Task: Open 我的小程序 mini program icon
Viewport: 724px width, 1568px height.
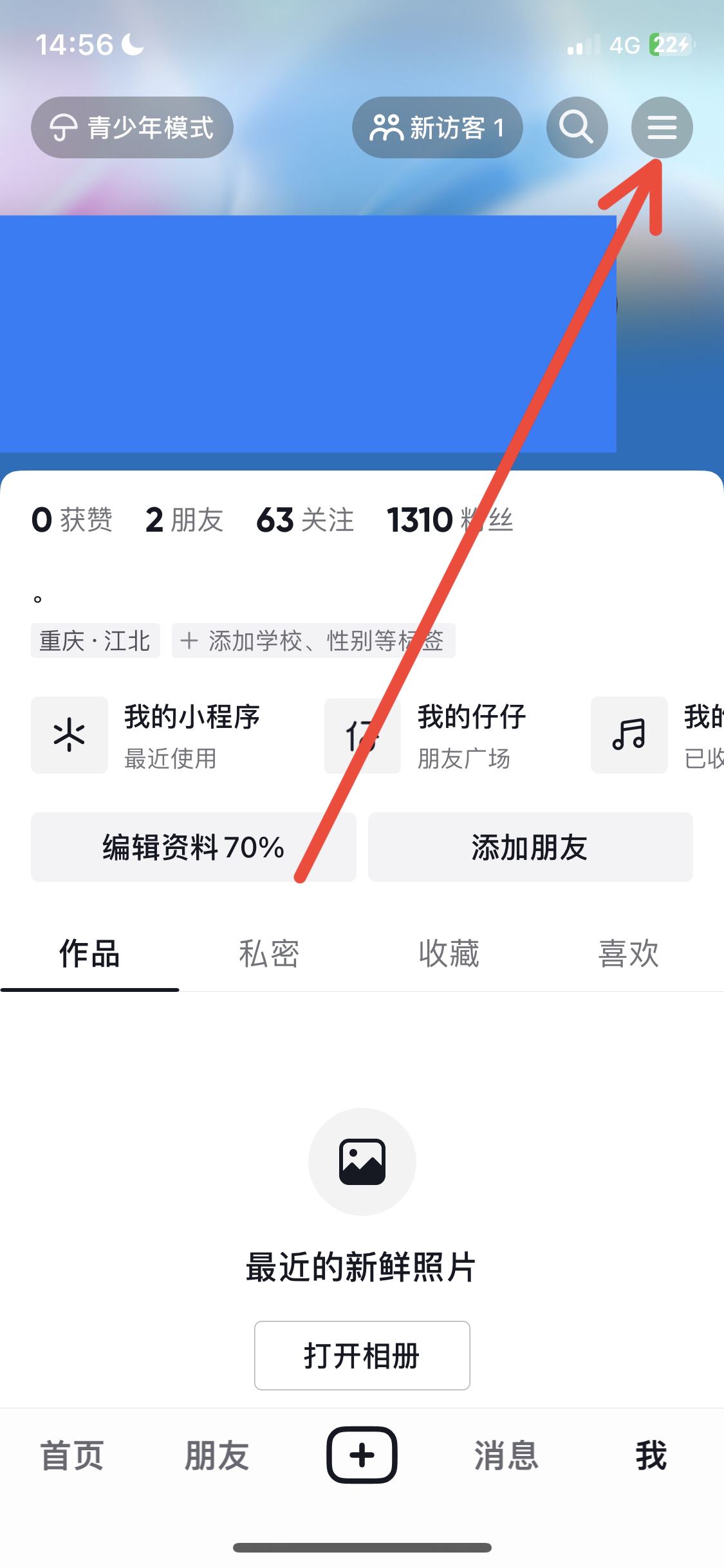Action: tap(69, 735)
